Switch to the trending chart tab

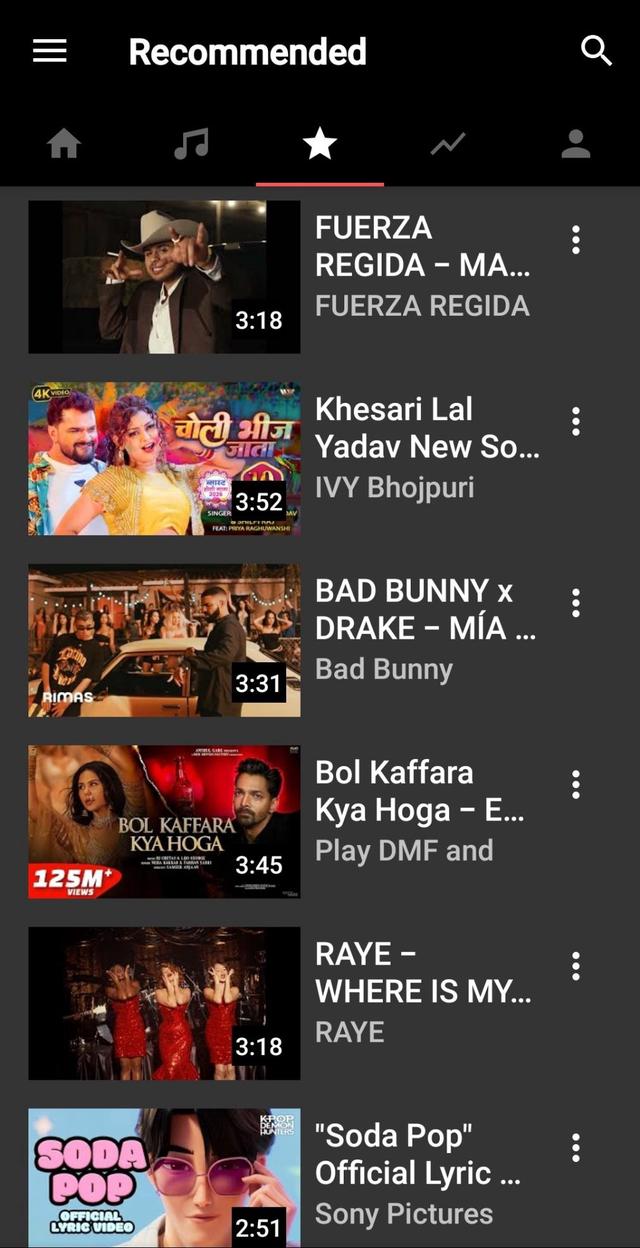pyautogui.click(x=448, y=145)
